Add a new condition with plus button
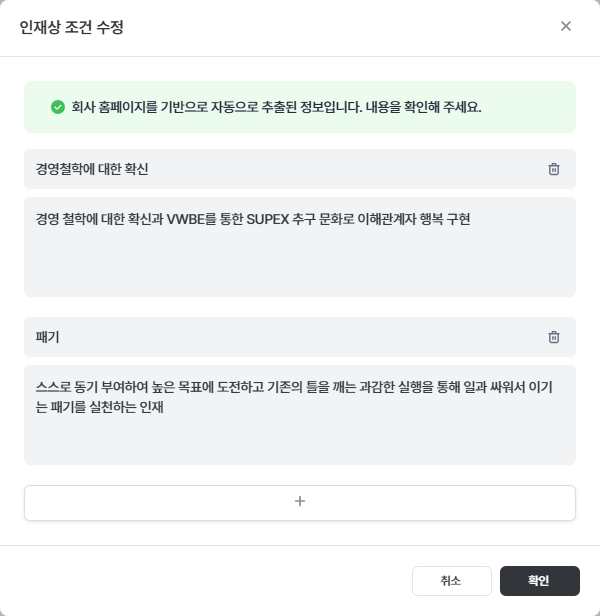This screenshot has width=600, height=616. [300, 502]
